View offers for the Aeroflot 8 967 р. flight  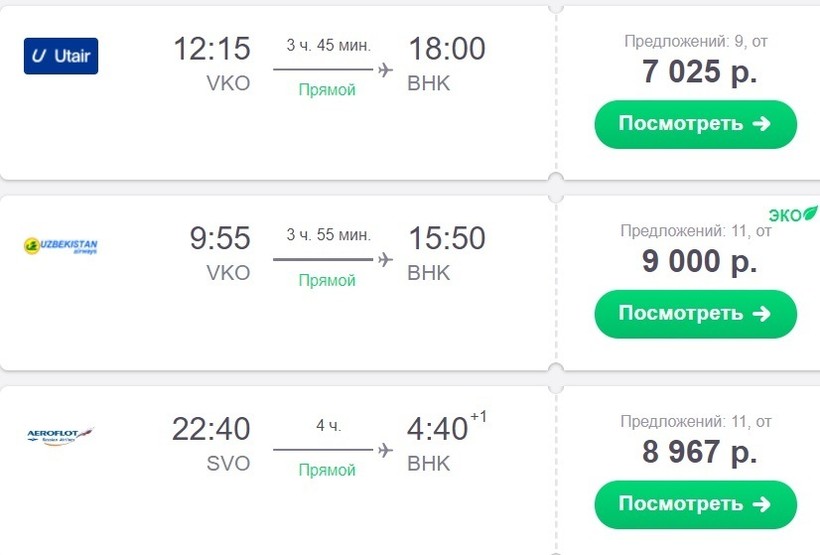(x=695, y=504)
